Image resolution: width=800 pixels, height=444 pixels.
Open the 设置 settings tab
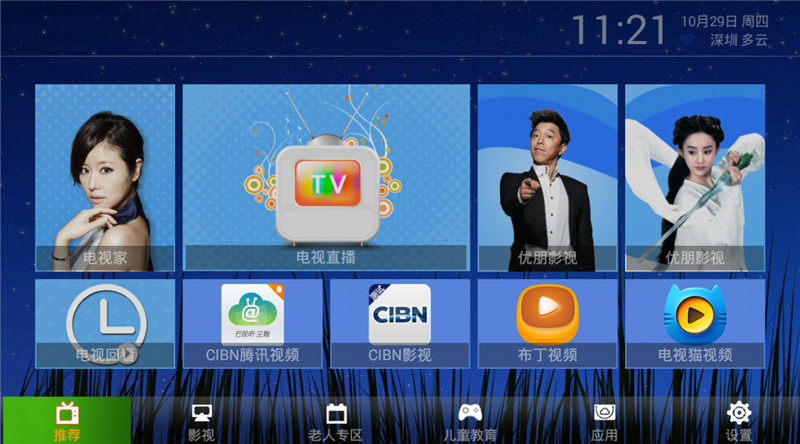point(739,421)
